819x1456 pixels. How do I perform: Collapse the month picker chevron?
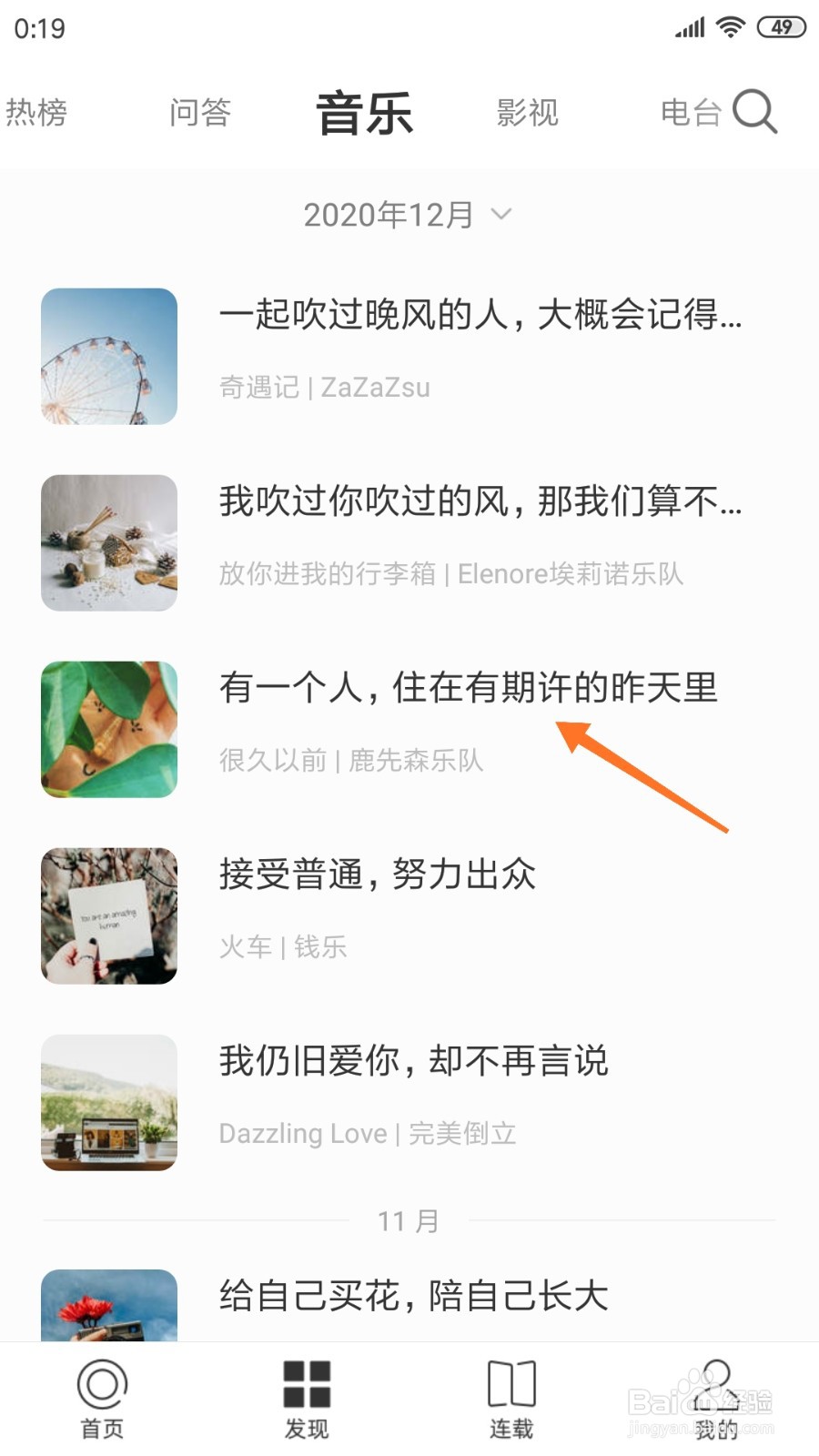[x=500, y=217]
